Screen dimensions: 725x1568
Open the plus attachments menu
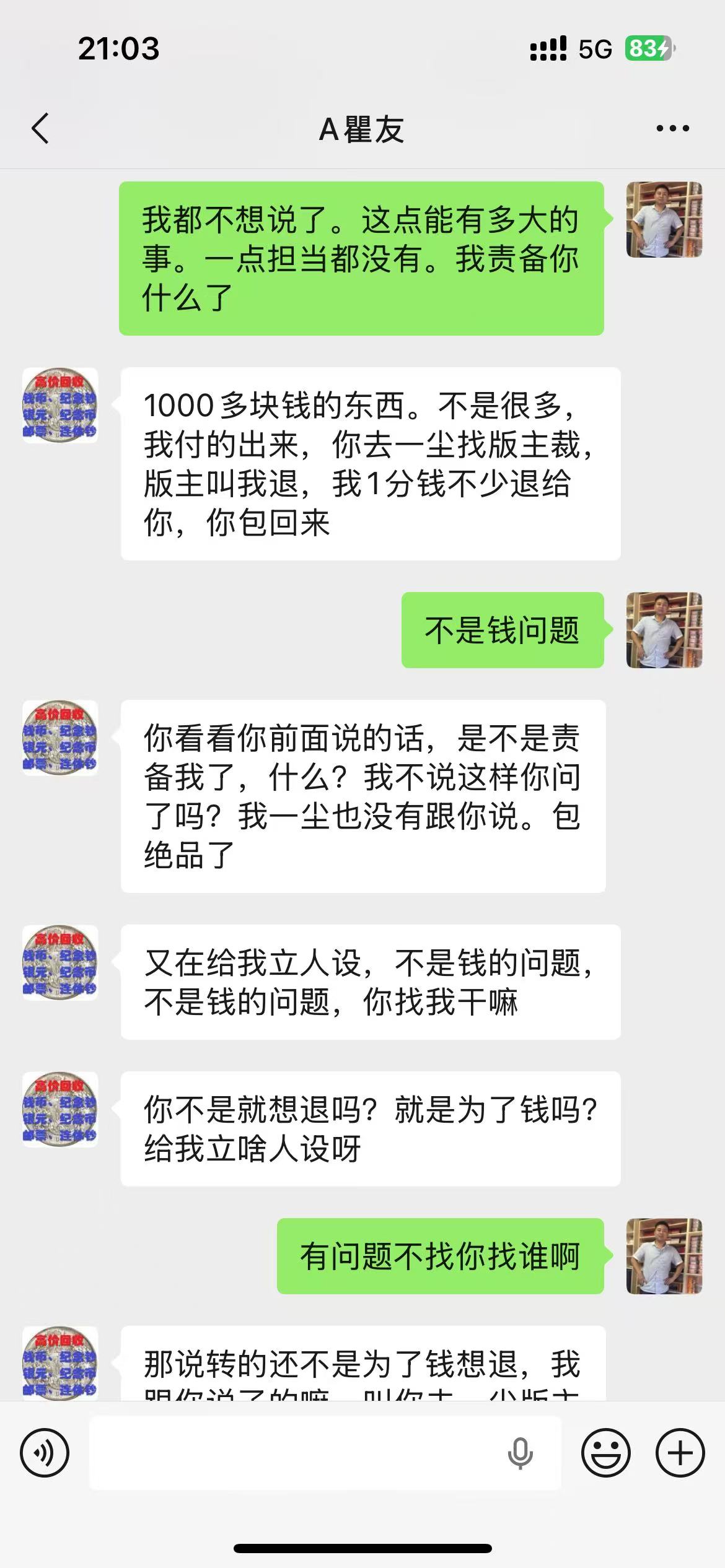(x=680, y=1453)
